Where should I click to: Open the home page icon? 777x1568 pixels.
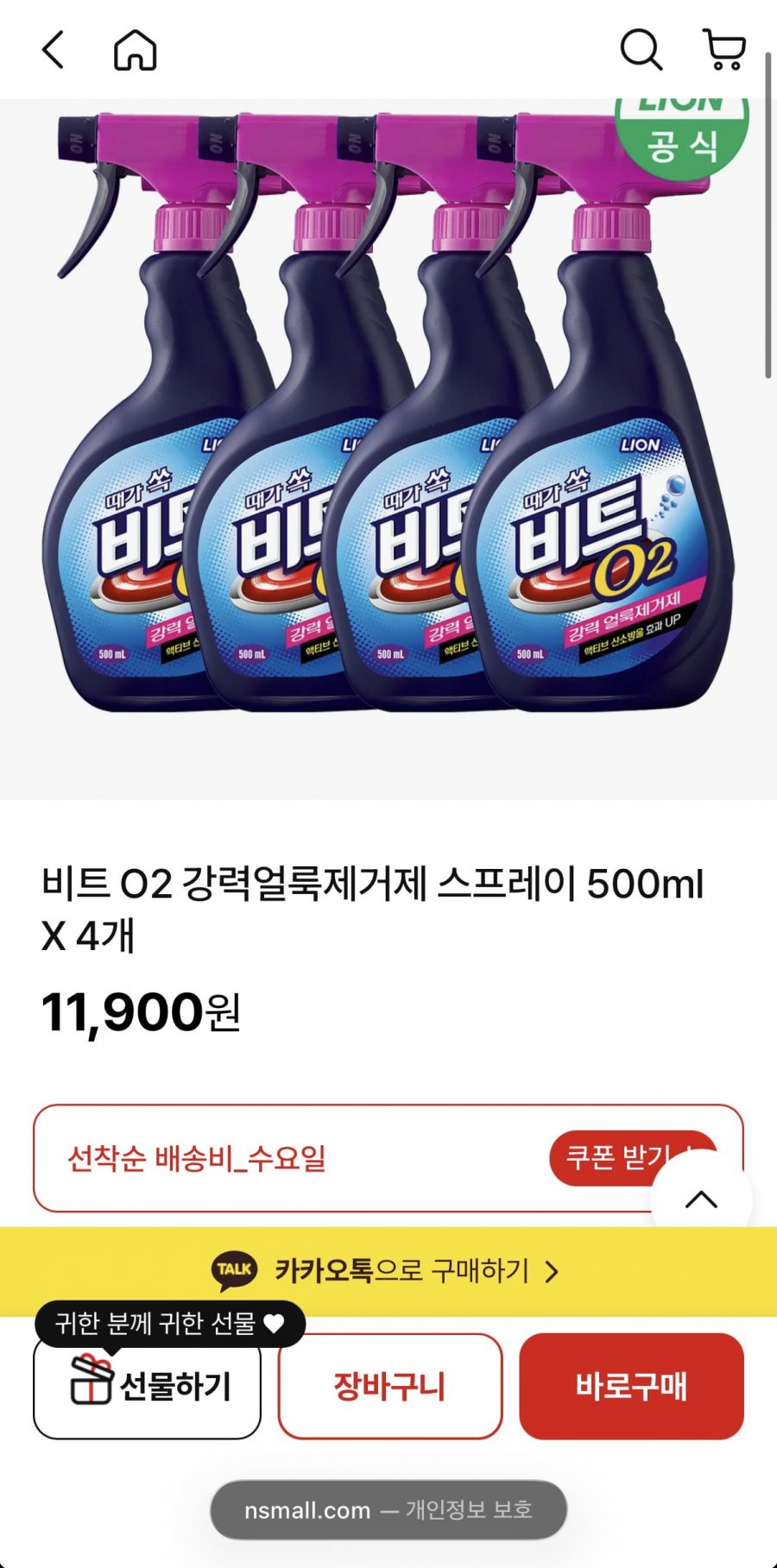coord(136,50)
